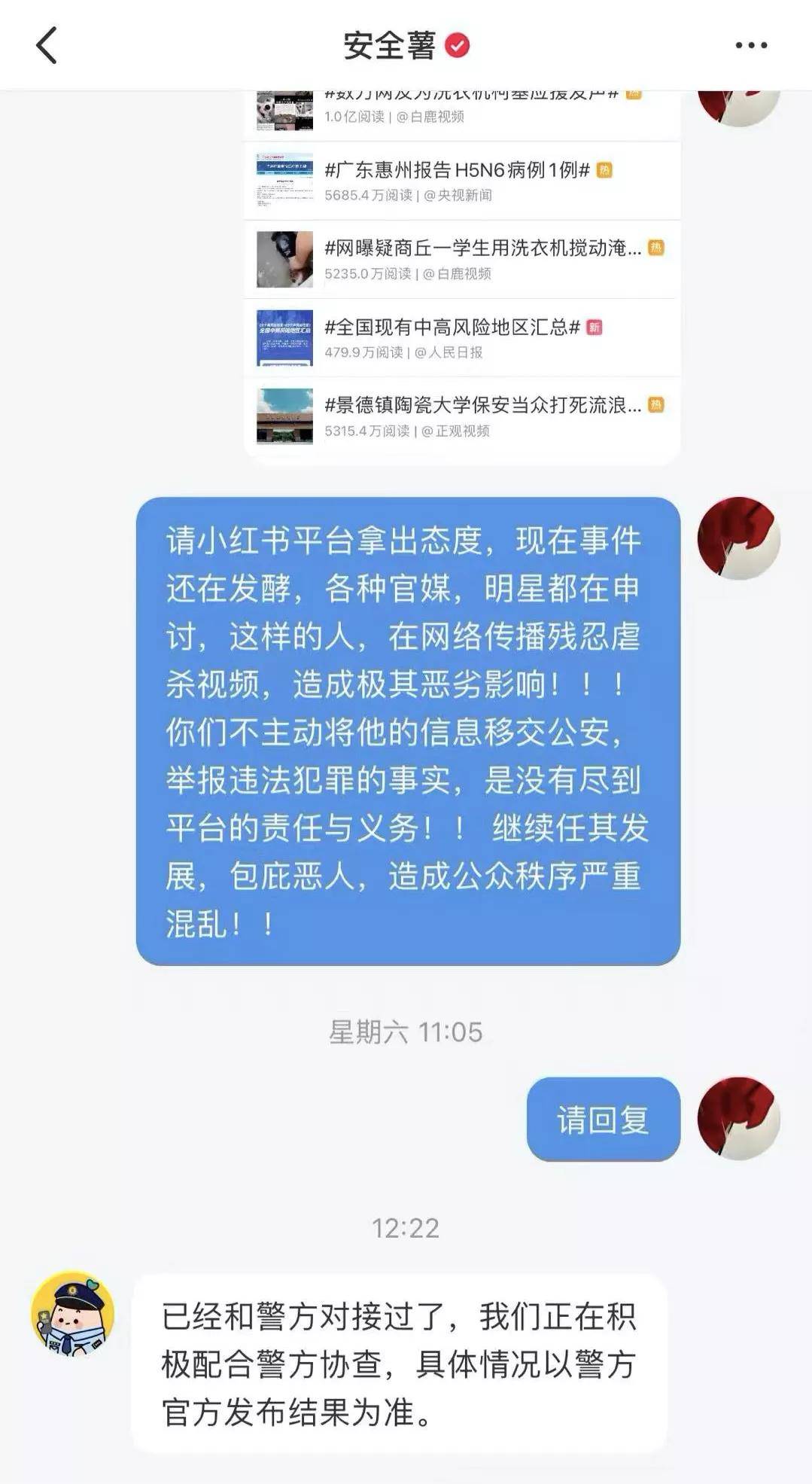Tap my avatar beside the 请回复 message
812x1484 pixels.
tap(738, 1119)
